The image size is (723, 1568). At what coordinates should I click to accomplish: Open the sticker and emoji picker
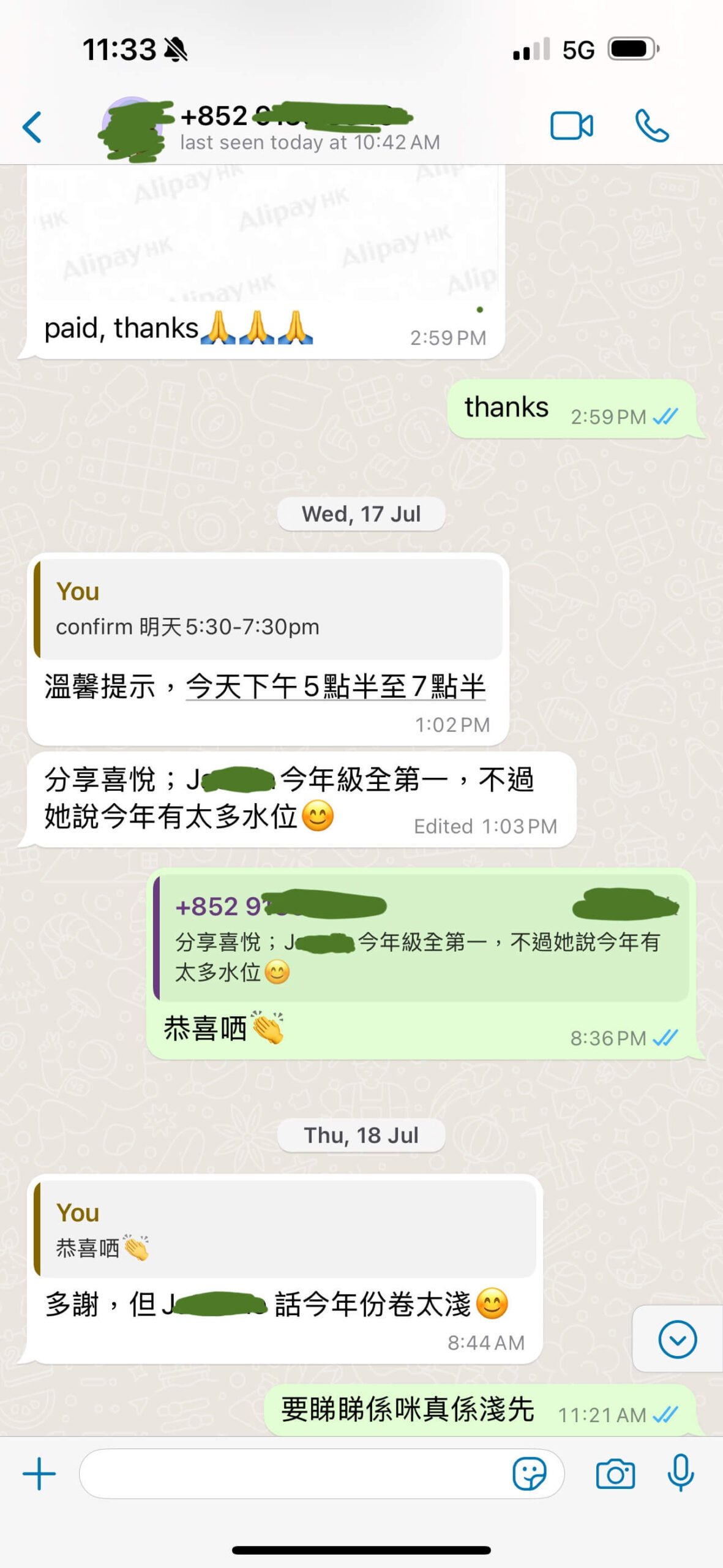pyautogui.click(x=529, y=1474)
